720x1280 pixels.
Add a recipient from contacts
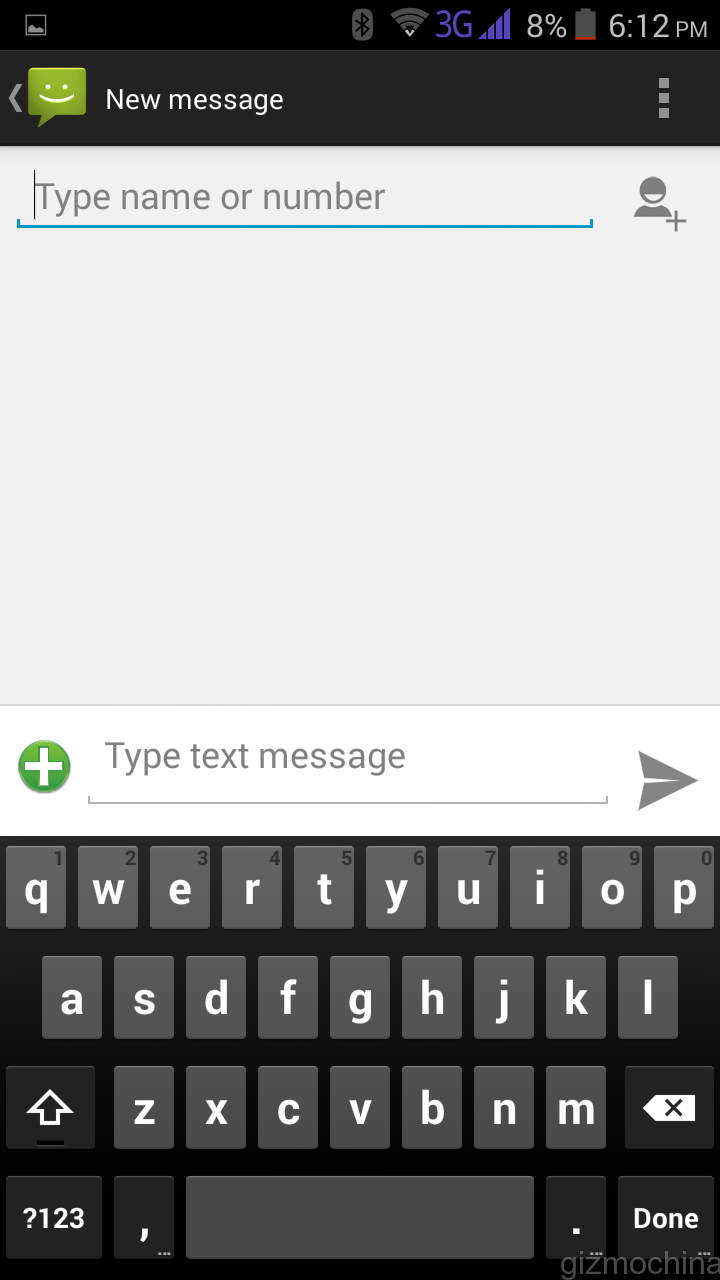point(660,203)
